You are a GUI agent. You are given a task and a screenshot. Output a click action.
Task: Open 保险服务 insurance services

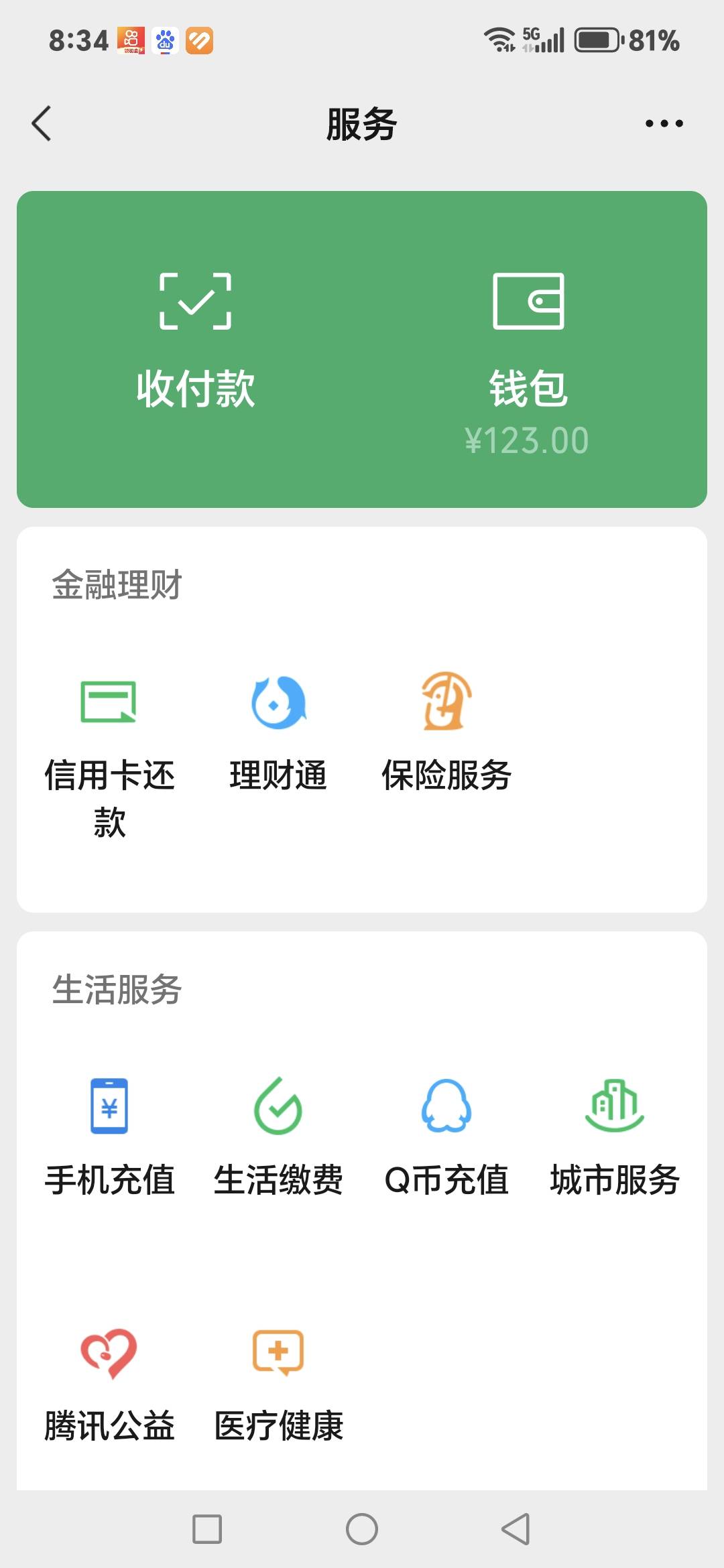pyautogui.click(x=446, y=732)
